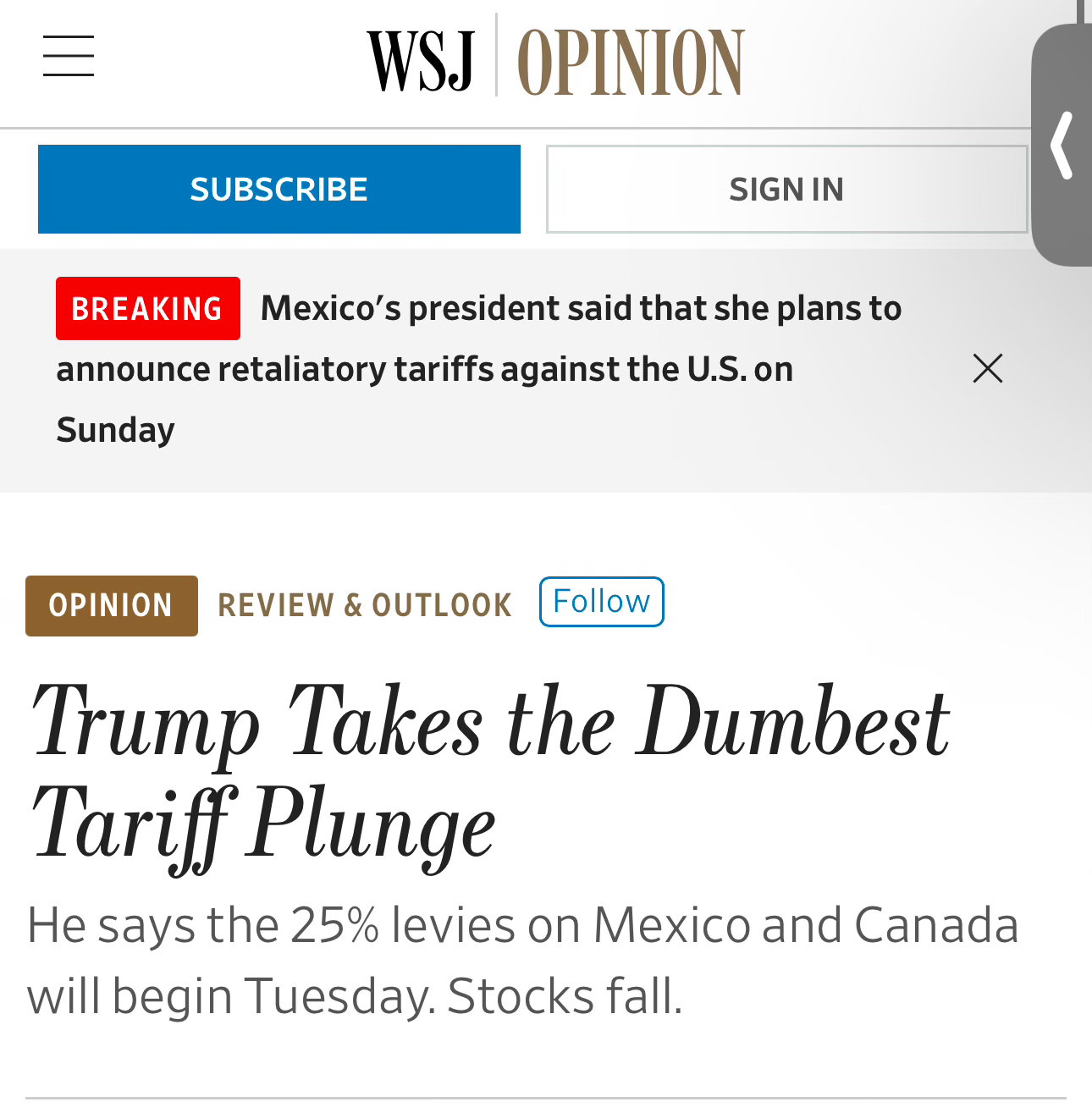
Task: Follow Review & Outlook
Action: (x=601, y=602)
